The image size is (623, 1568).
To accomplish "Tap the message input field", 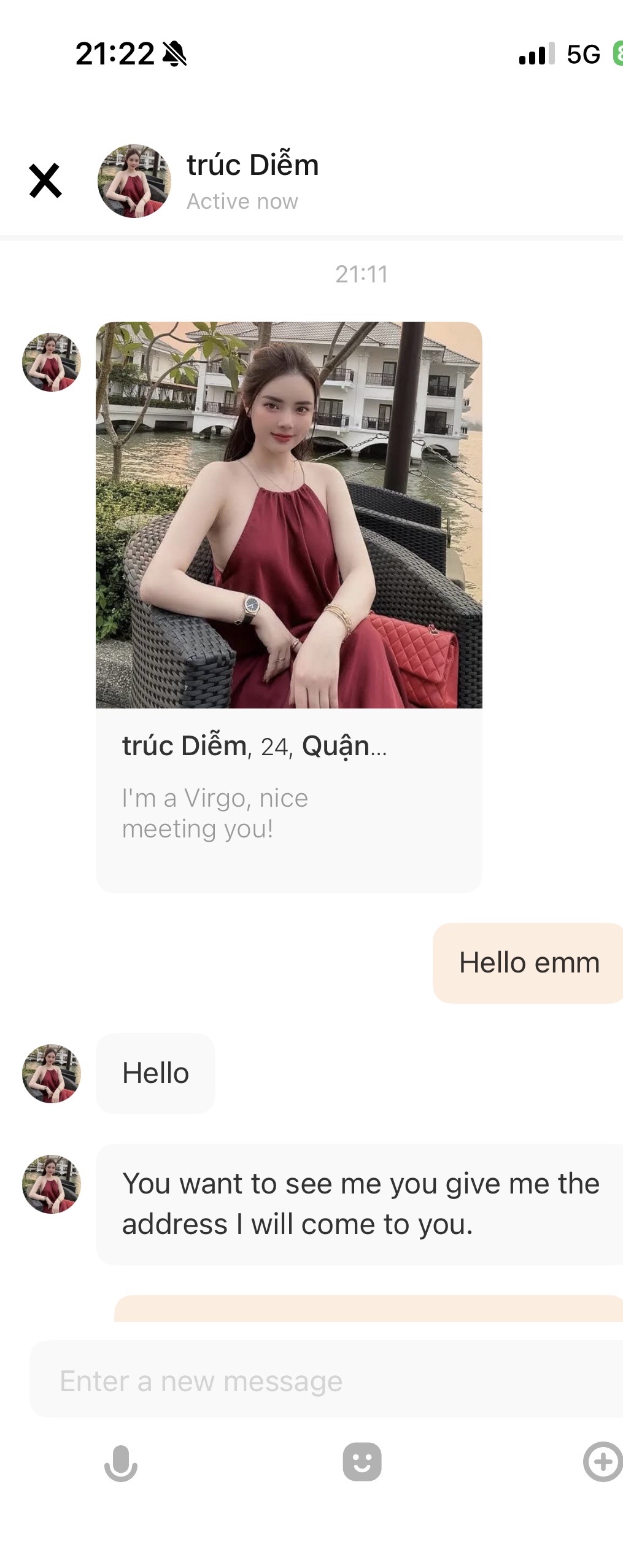I will [x=325, y=1381].
